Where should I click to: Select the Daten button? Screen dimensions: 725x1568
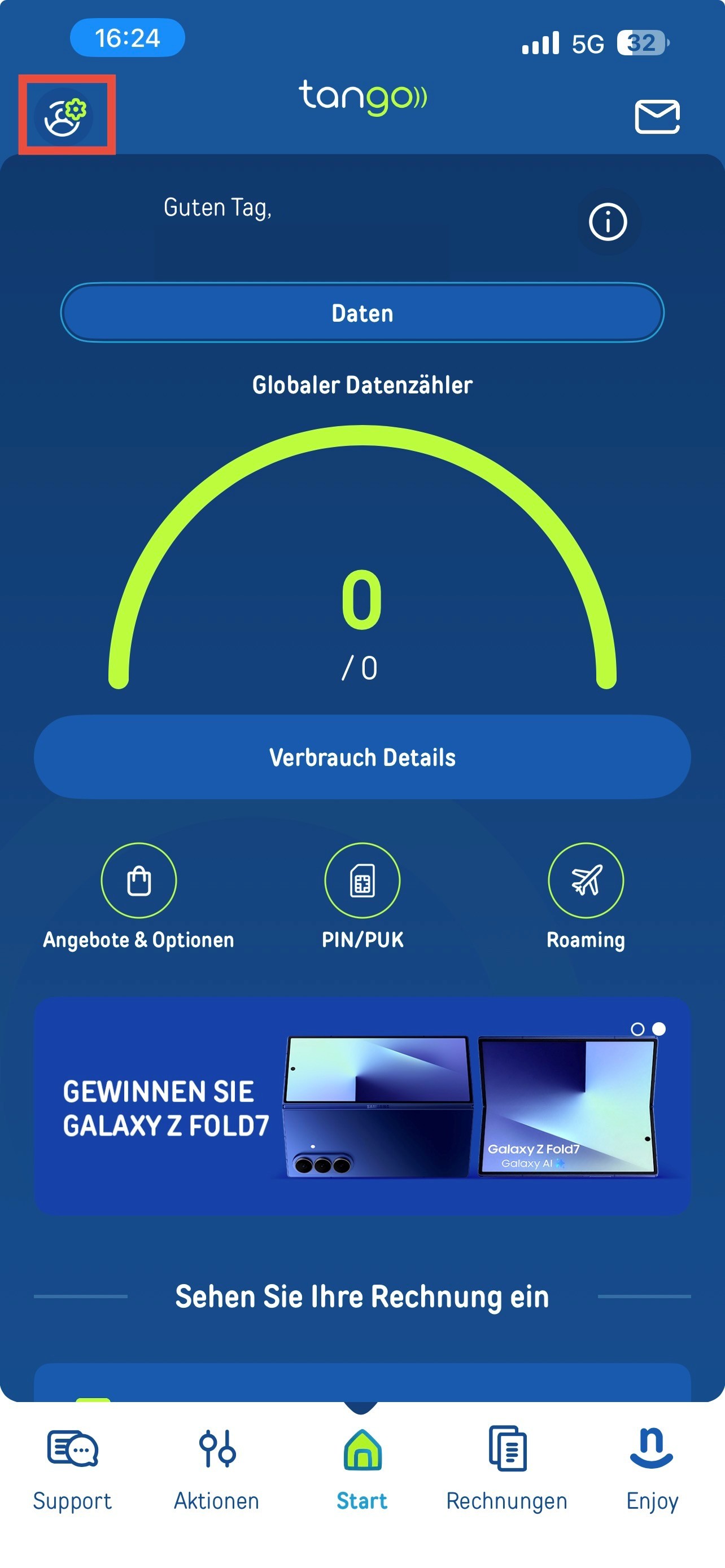(362, 313)
